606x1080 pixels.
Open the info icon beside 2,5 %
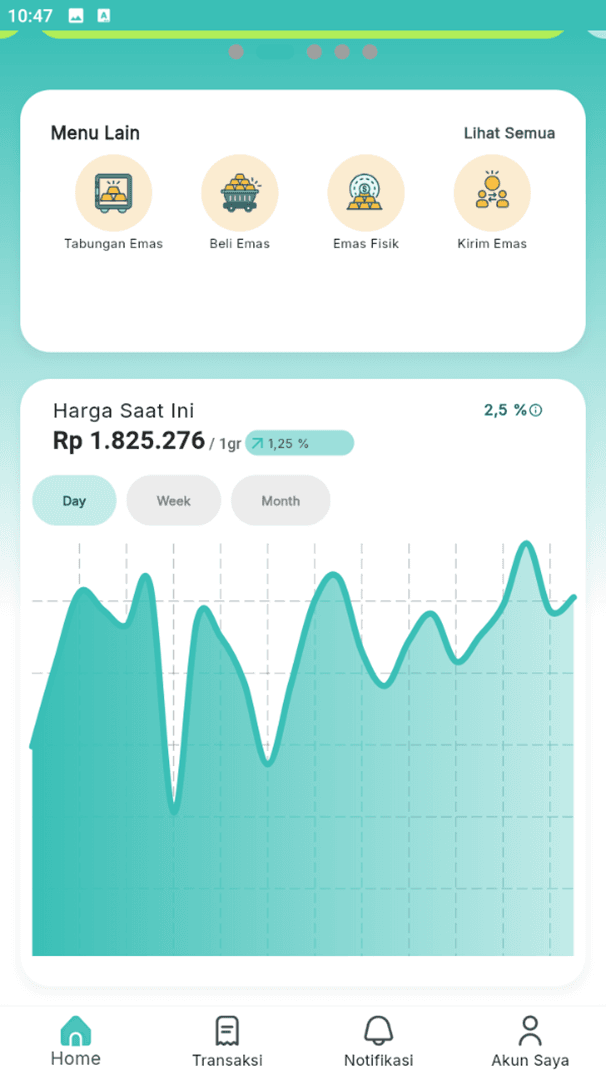[x=536, y=411]
